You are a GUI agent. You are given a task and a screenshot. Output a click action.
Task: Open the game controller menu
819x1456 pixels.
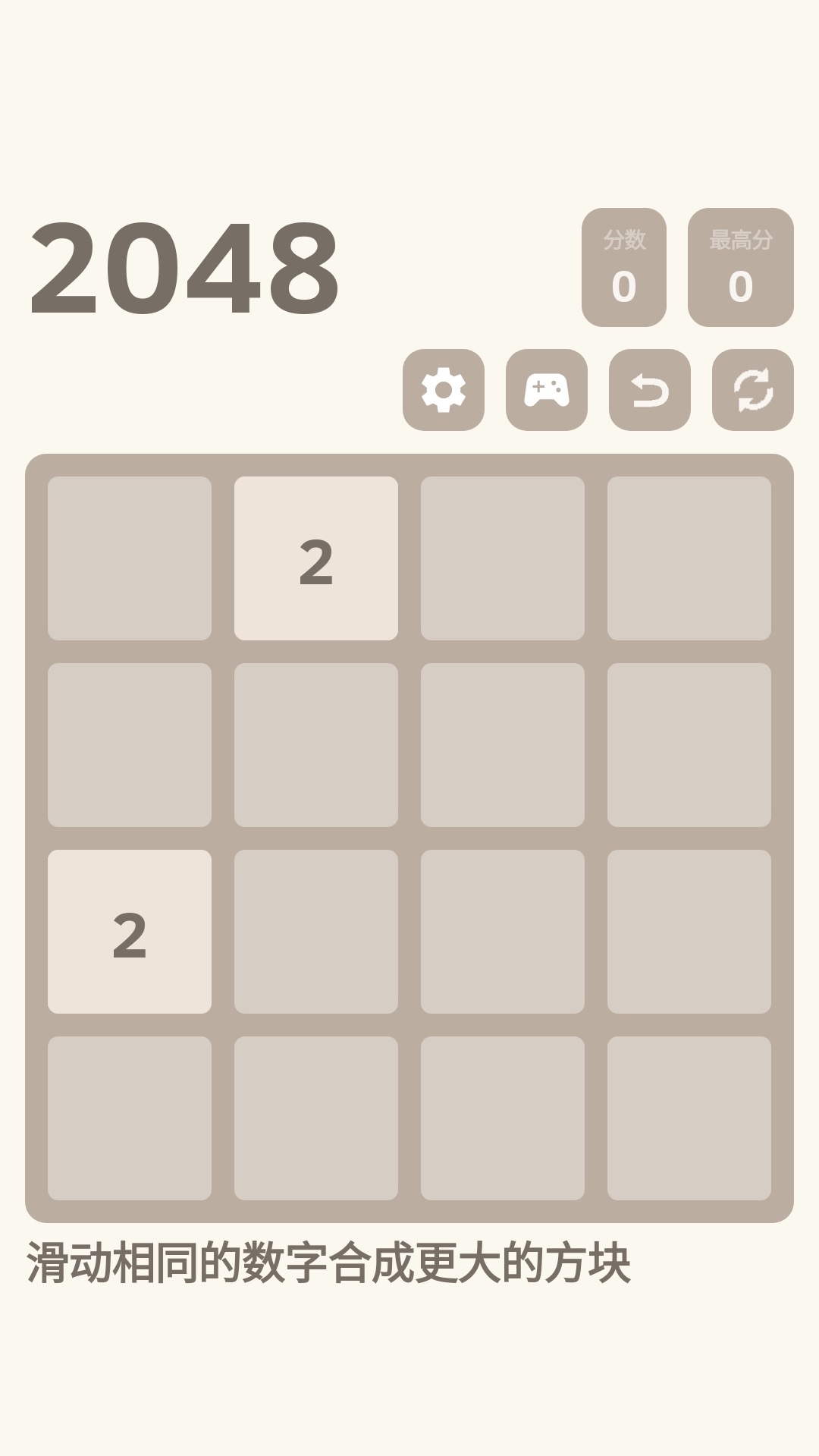547,390
